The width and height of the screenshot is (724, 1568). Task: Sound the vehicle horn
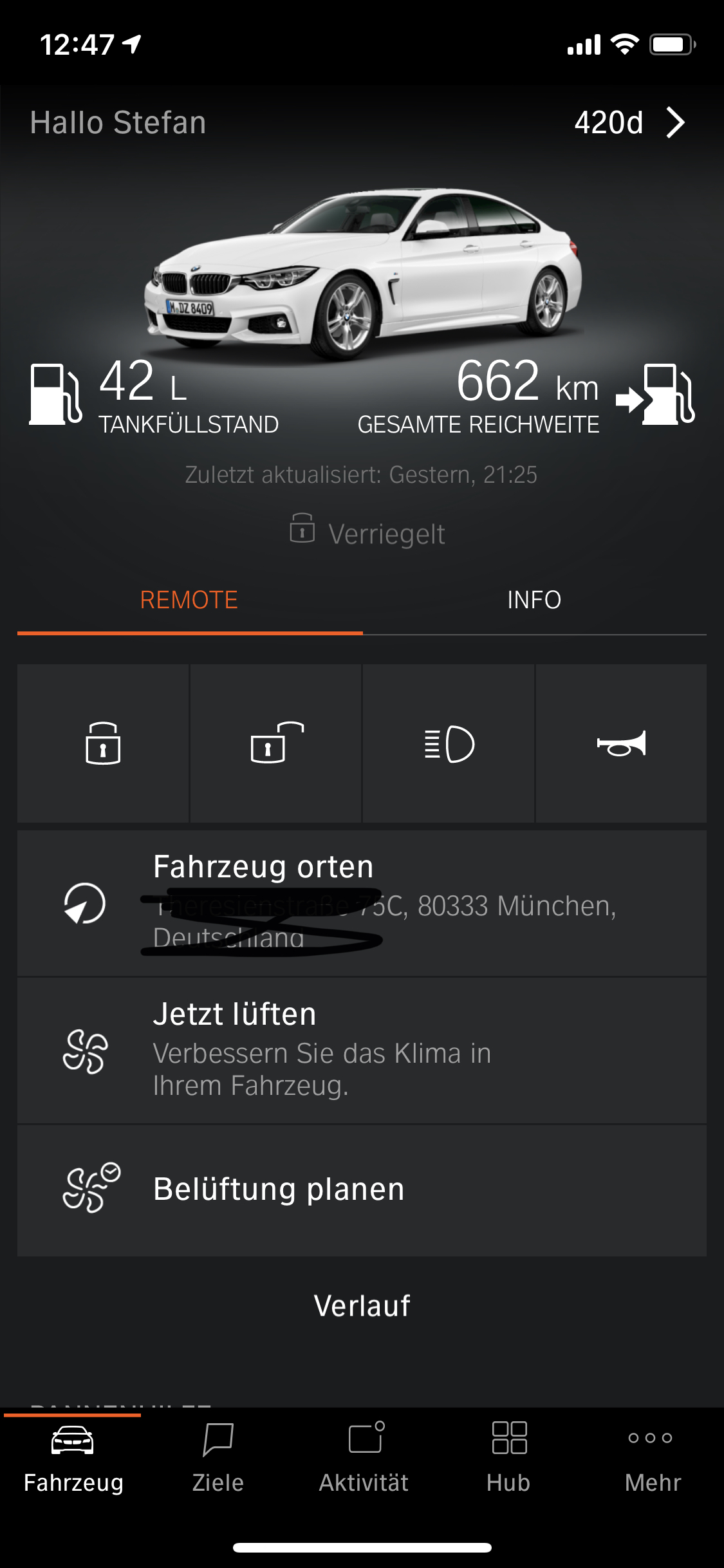pyautogui.click(x=621, y=743)
